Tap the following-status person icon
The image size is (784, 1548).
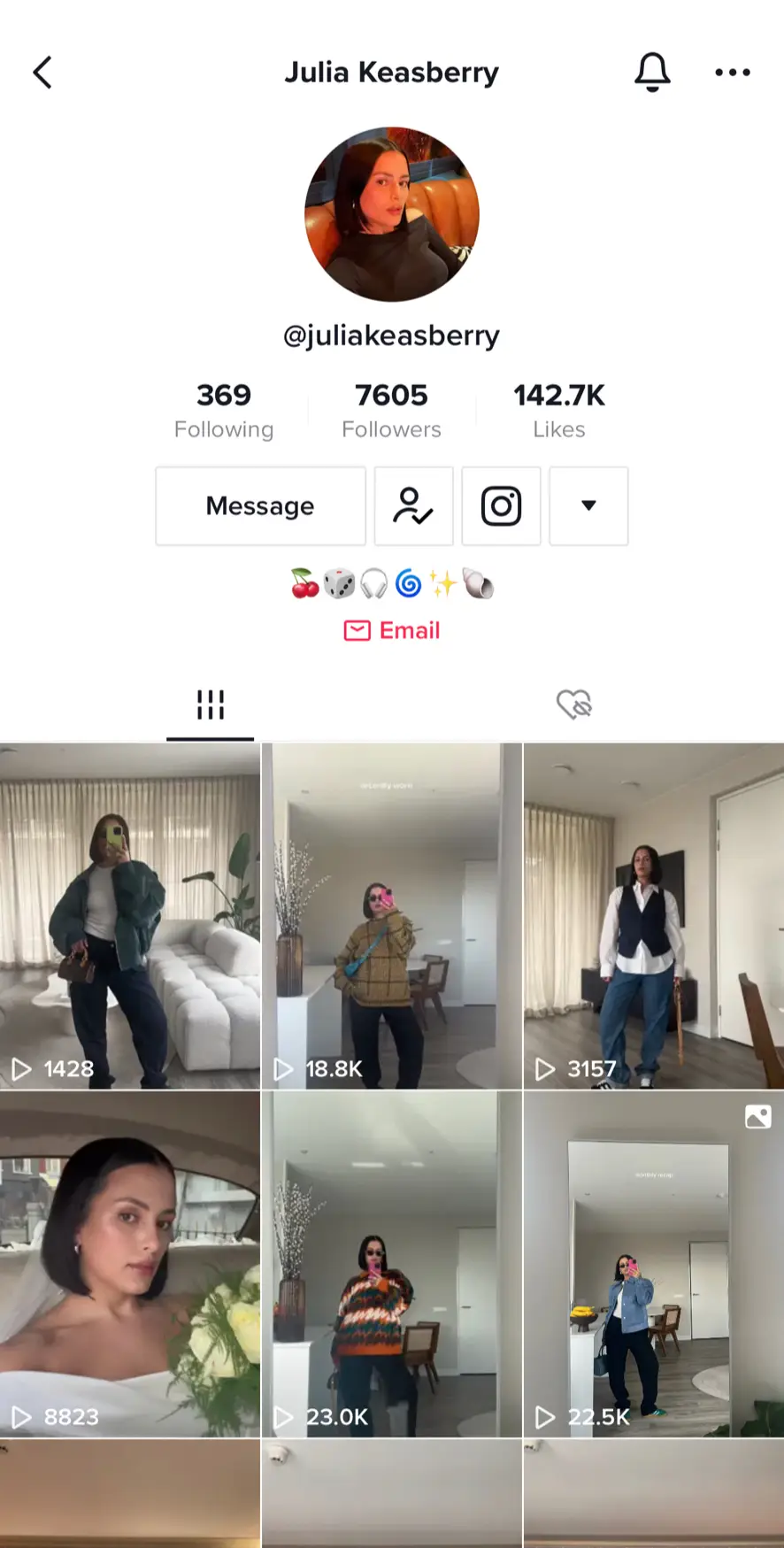click(413, 506)
